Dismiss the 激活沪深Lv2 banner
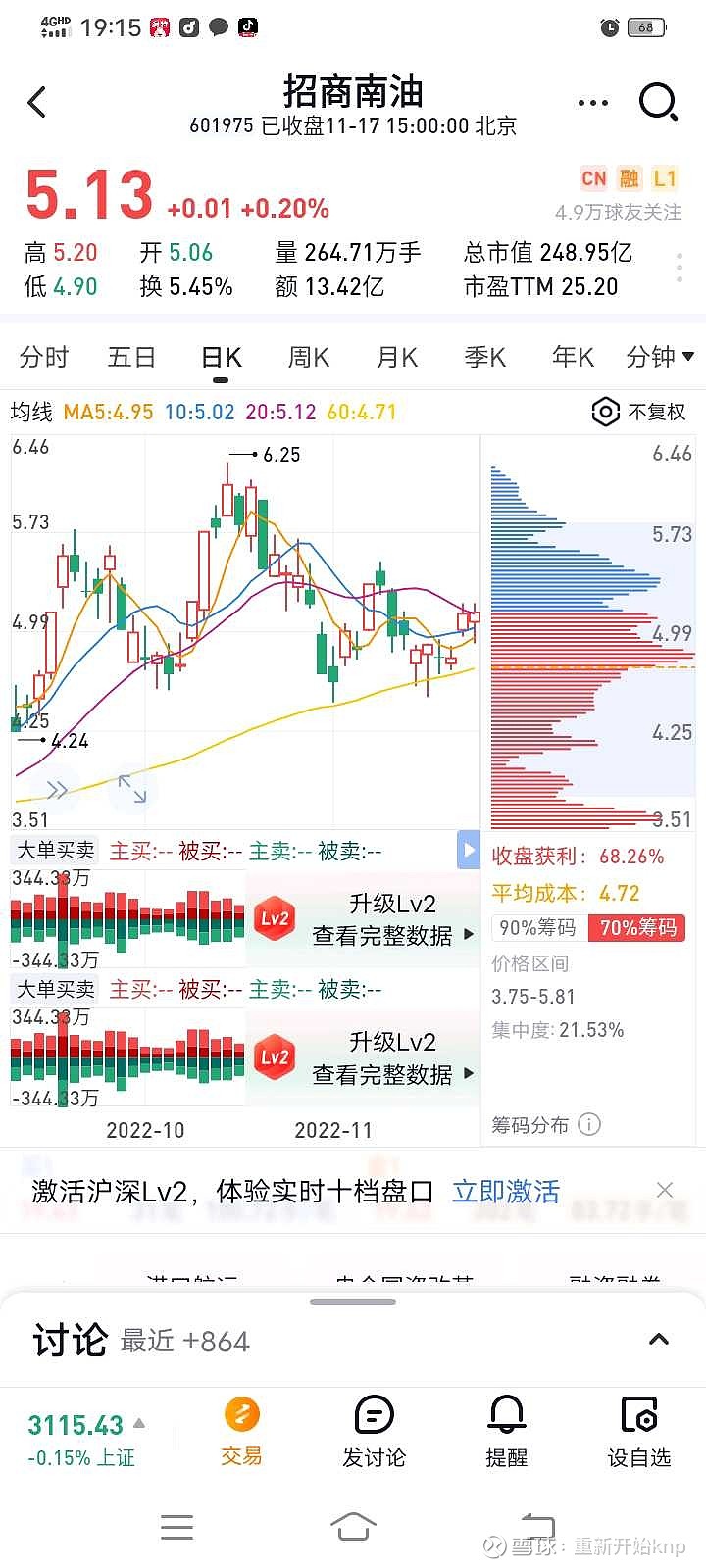The height and width of the screenshot is (1568, 706). point(665,1190)
